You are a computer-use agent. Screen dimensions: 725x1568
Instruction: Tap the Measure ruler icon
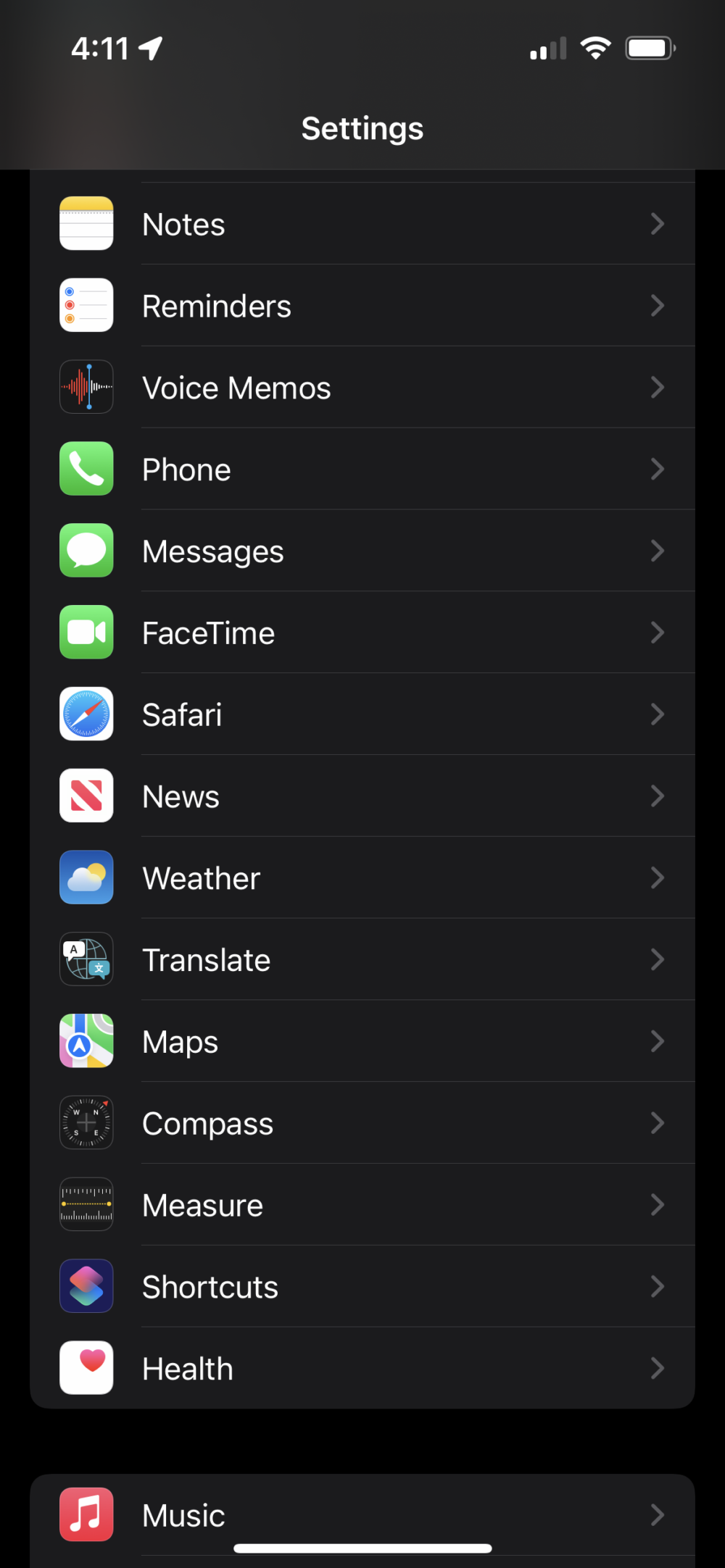click(86, 1204)
